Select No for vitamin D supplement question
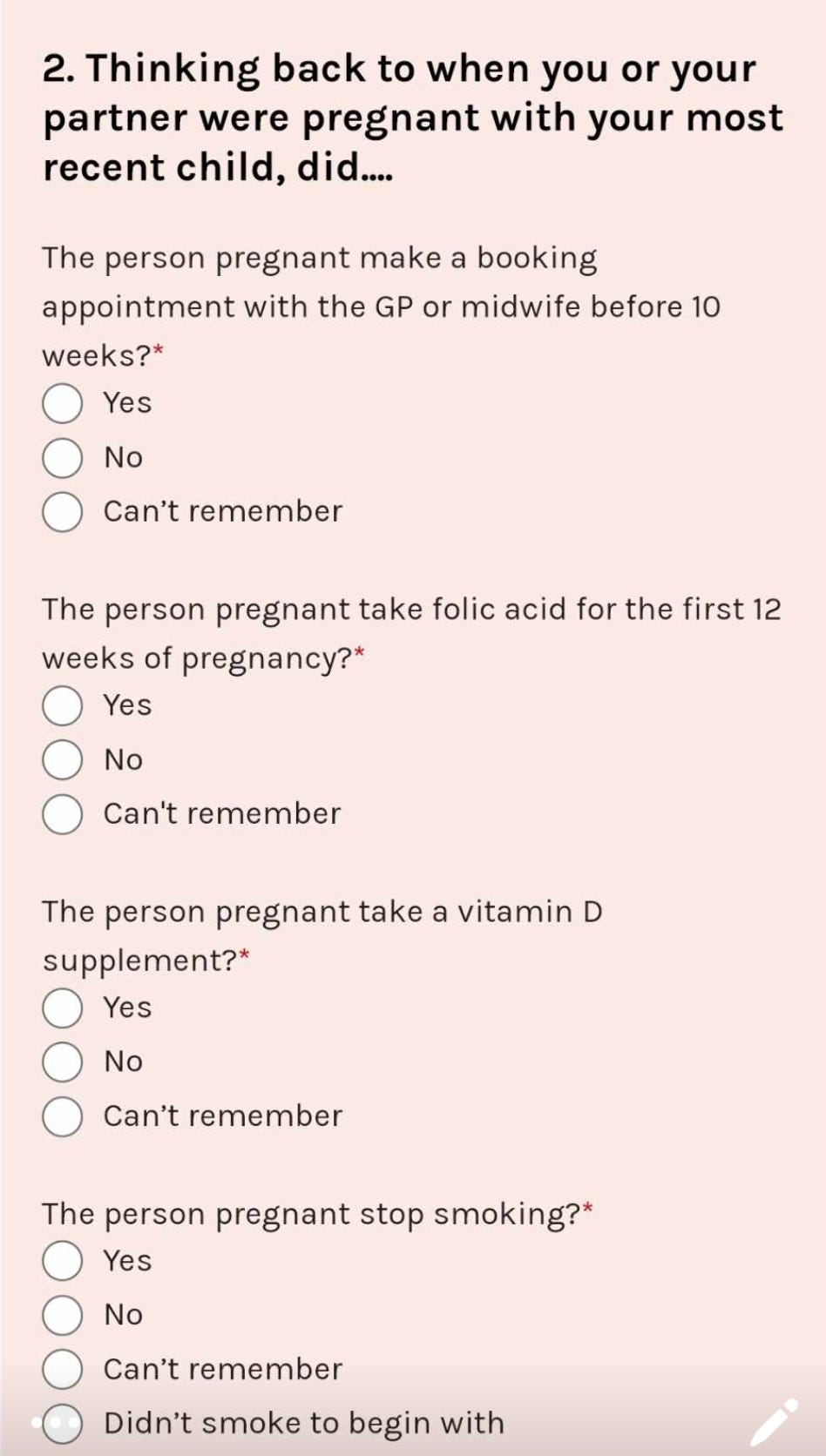Image resolution: width=826 pixels, height=1456 pixels. pyautogui.click(x=63, y=1062)
